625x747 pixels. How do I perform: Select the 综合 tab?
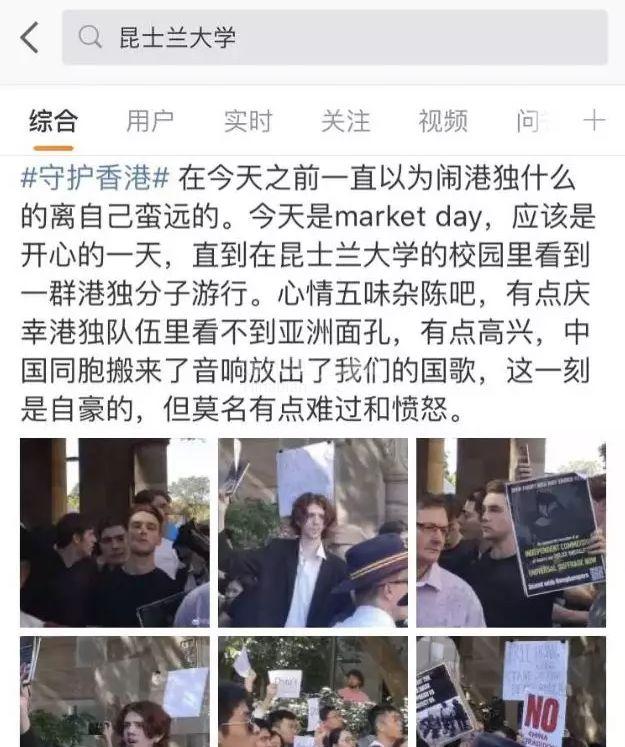pos(52,121)
